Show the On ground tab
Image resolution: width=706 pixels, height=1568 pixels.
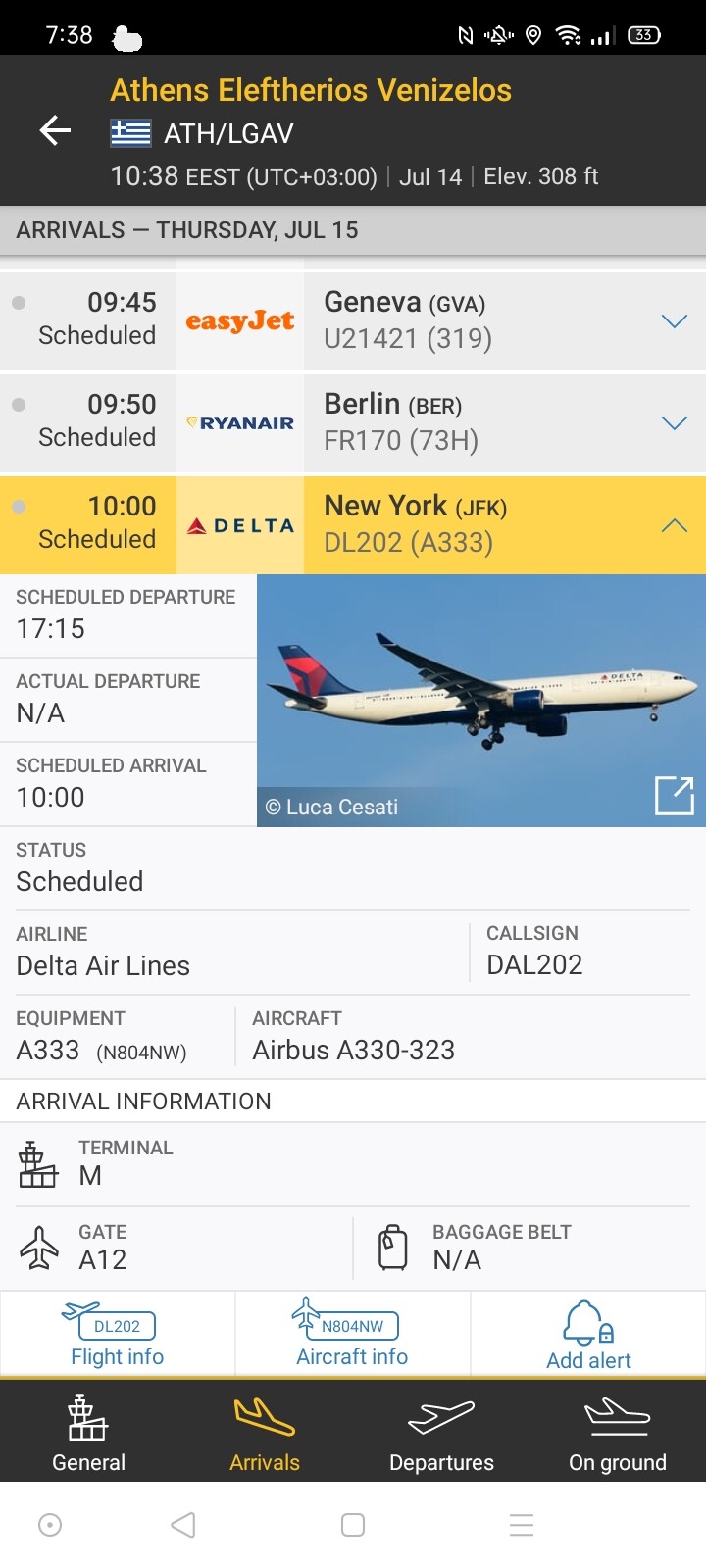click(618, 1432)
